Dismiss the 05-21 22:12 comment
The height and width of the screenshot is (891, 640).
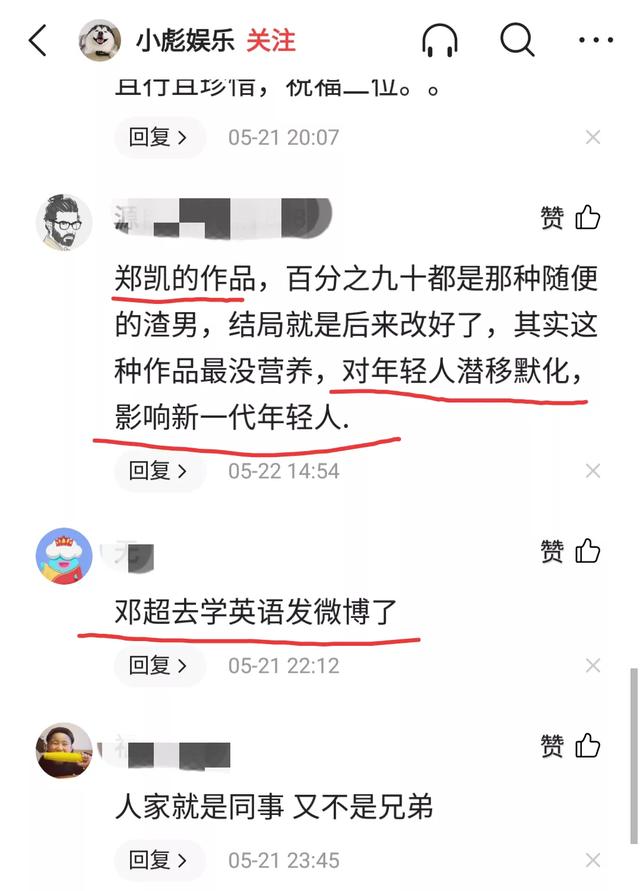click(x=593, y=665)
